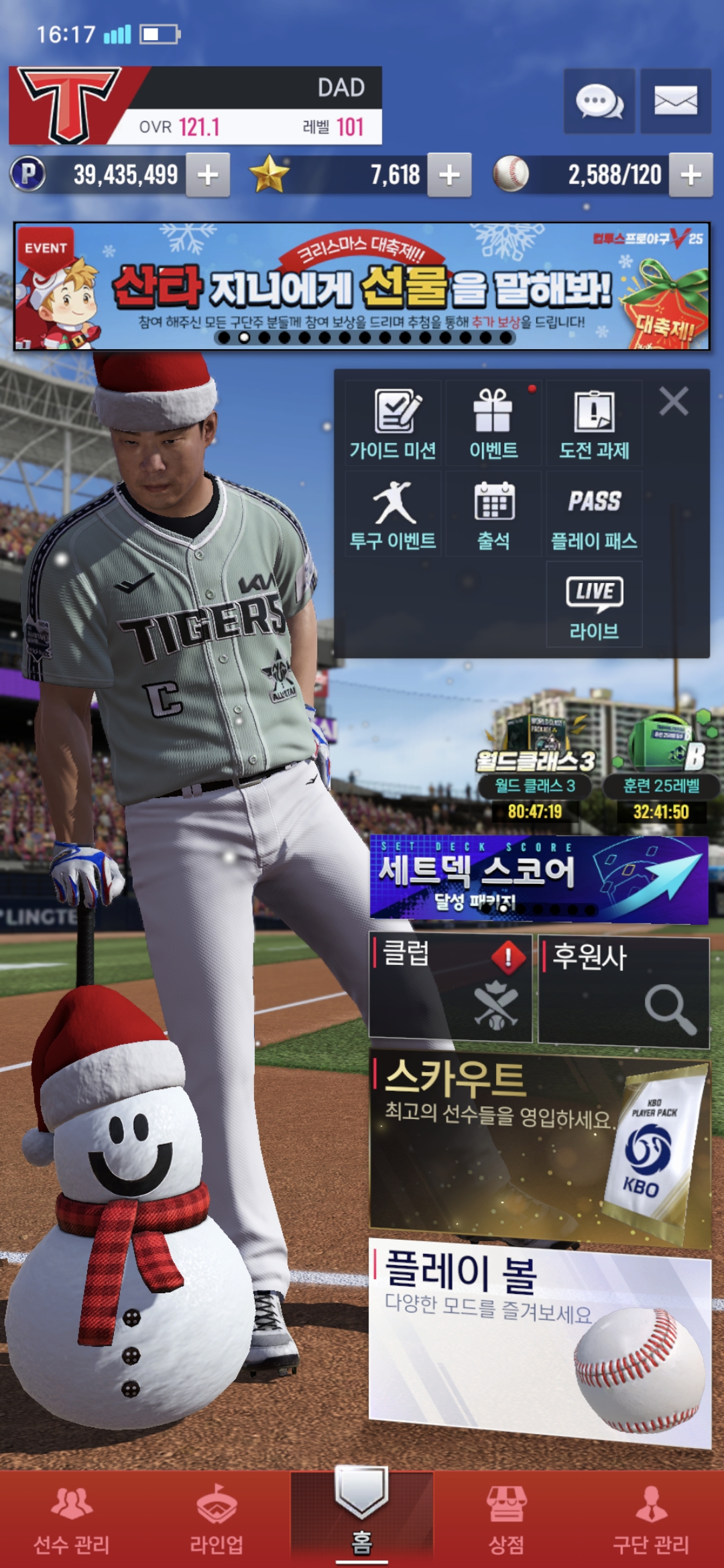
Task: Close the quick menu panel
Action: click(674, 402)
